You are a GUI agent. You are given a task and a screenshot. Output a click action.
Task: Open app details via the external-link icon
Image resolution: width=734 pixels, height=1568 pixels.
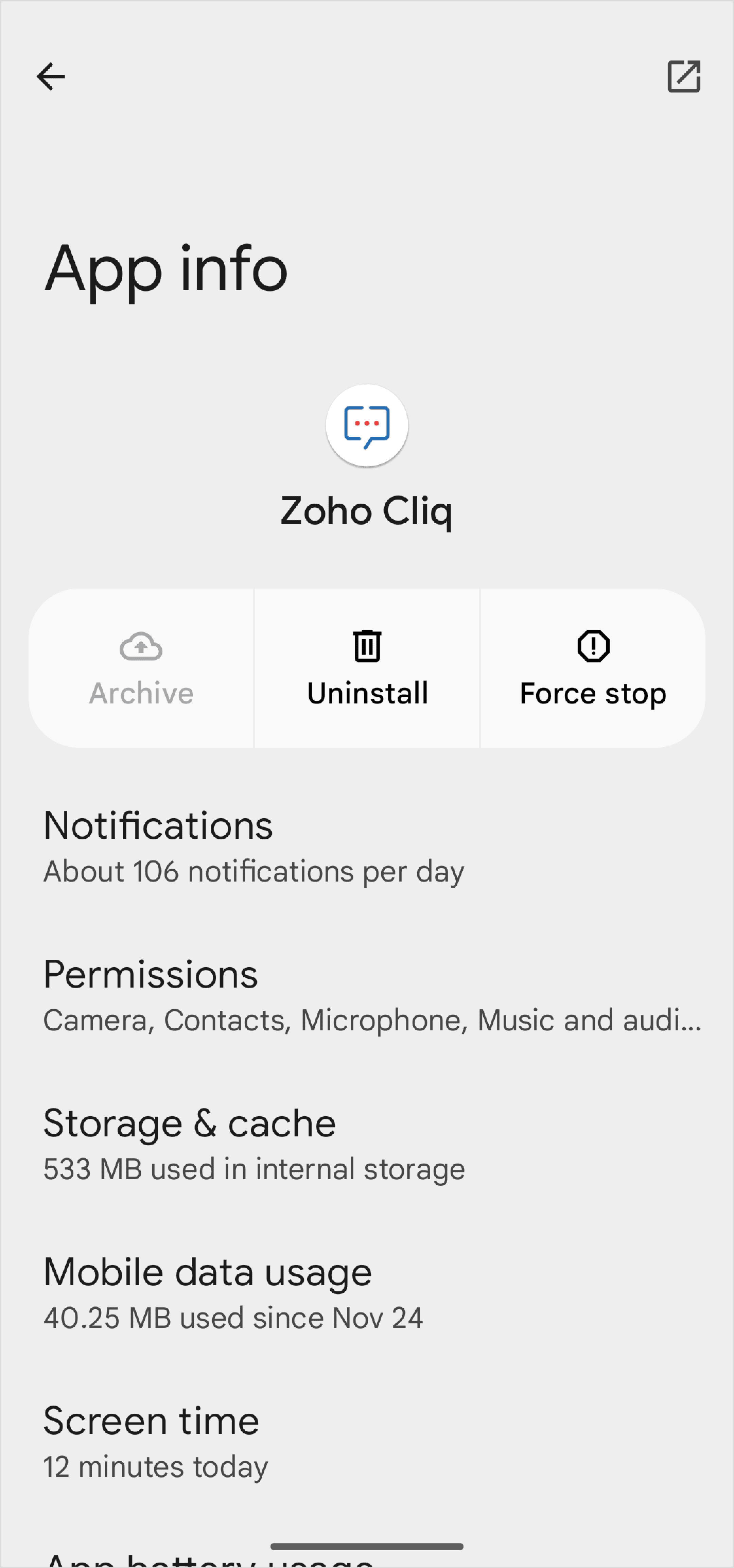click(x=684, y=77)
